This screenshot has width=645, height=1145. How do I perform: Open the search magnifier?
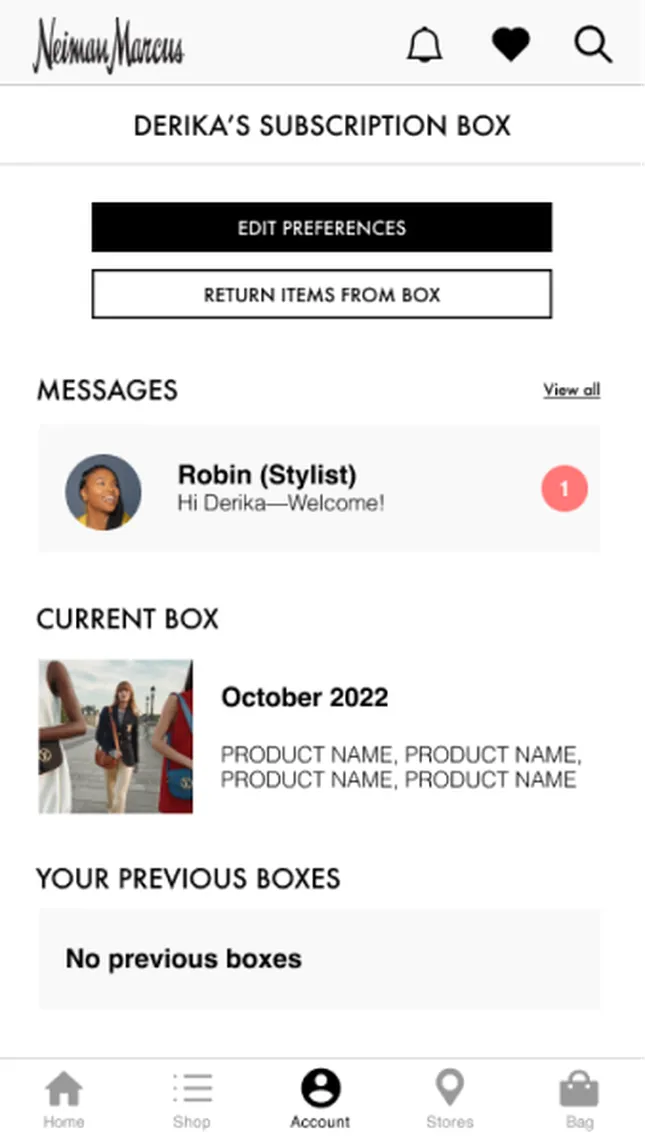tap(593, 45)
